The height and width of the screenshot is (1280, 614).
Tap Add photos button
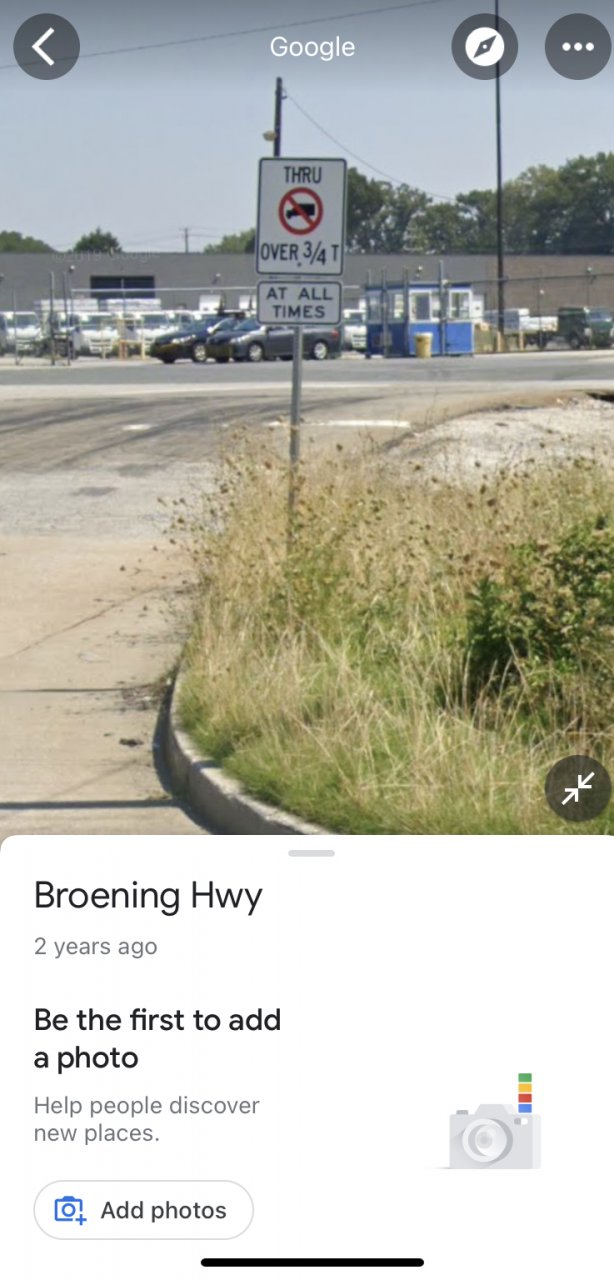click(x=143, y=1210)
